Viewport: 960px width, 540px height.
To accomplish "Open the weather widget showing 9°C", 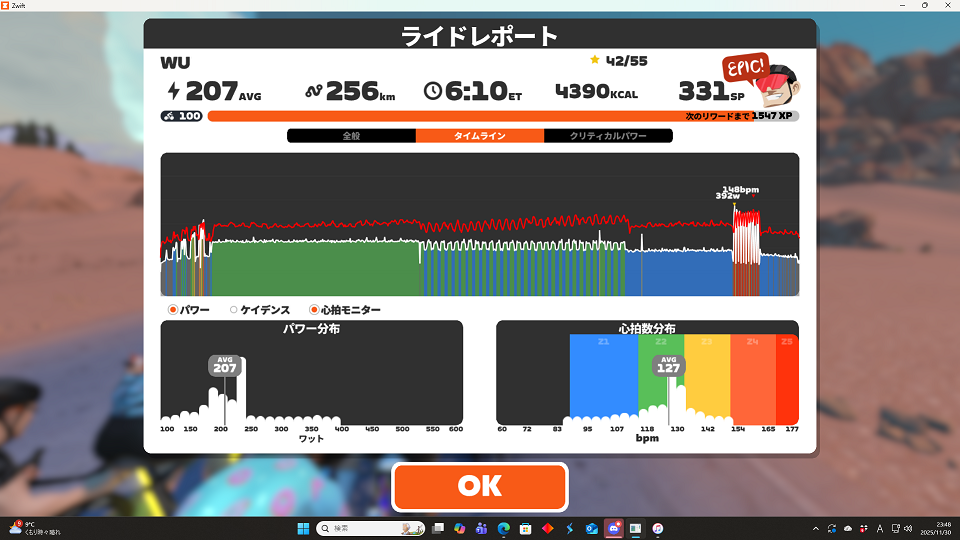I will (x=30, y=528).
